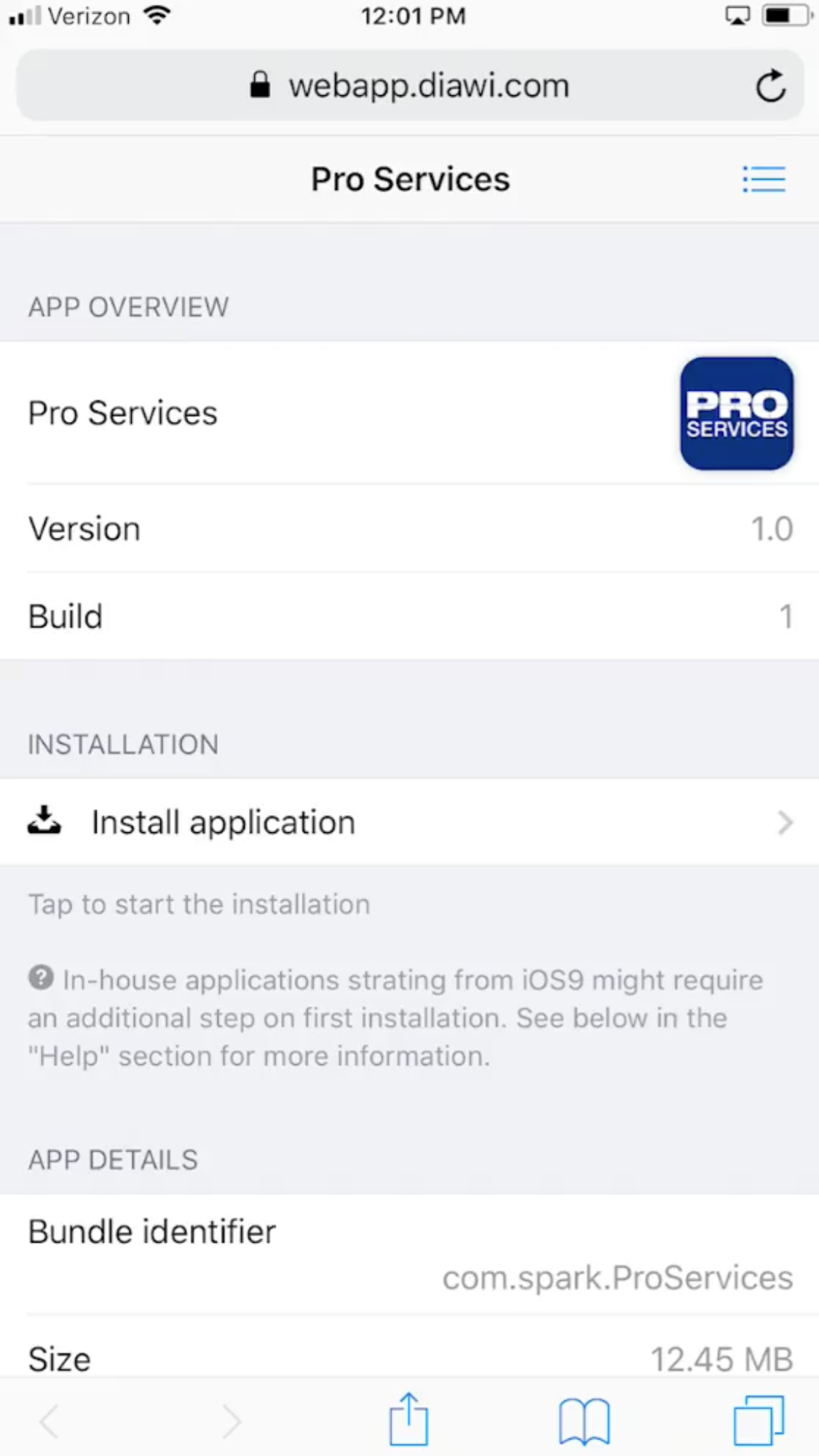Open Safari share sheet
The width and height of the screenshot is (819, 1456).
point(408,1419)
